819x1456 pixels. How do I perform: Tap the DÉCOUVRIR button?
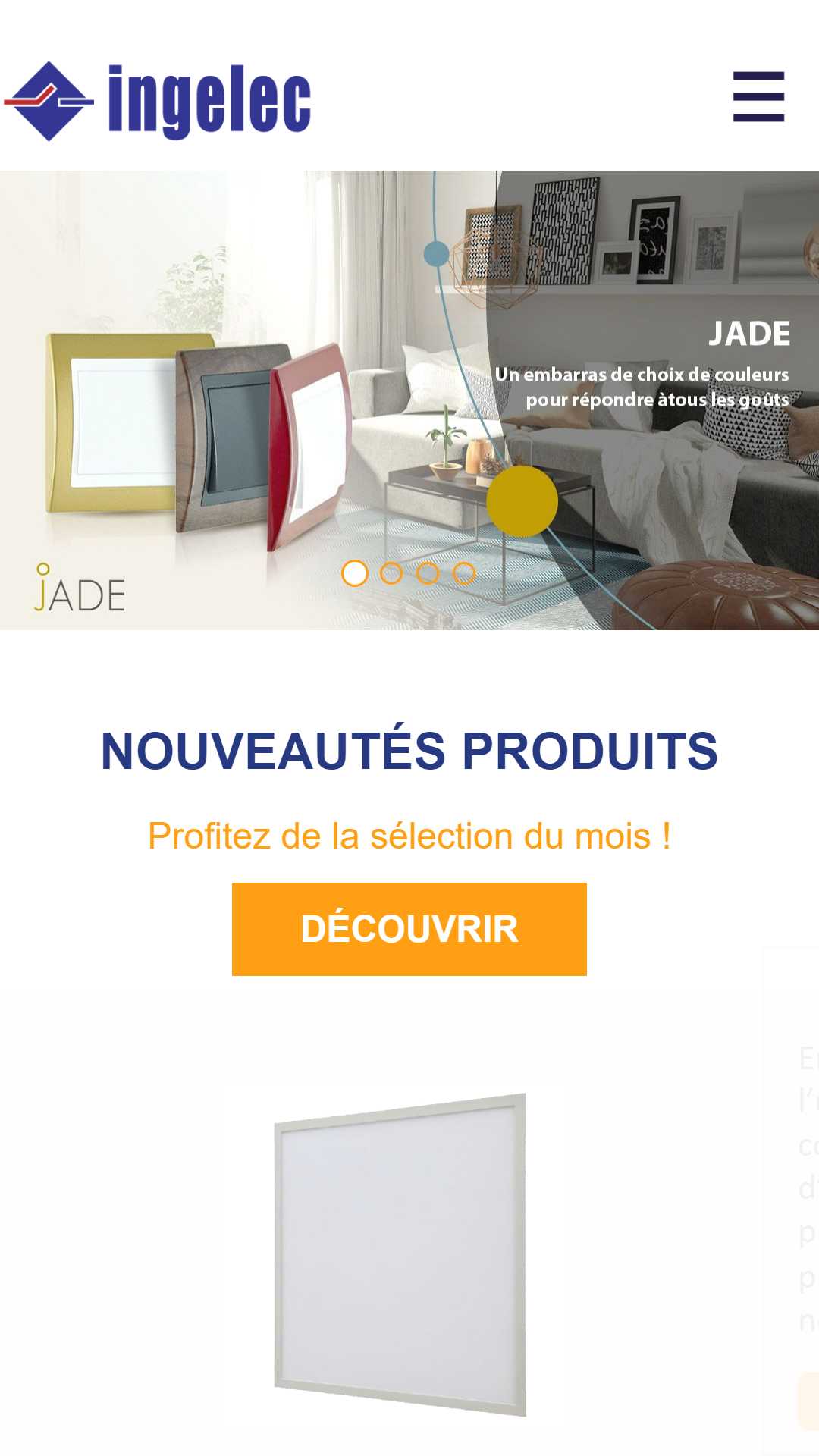409,929
